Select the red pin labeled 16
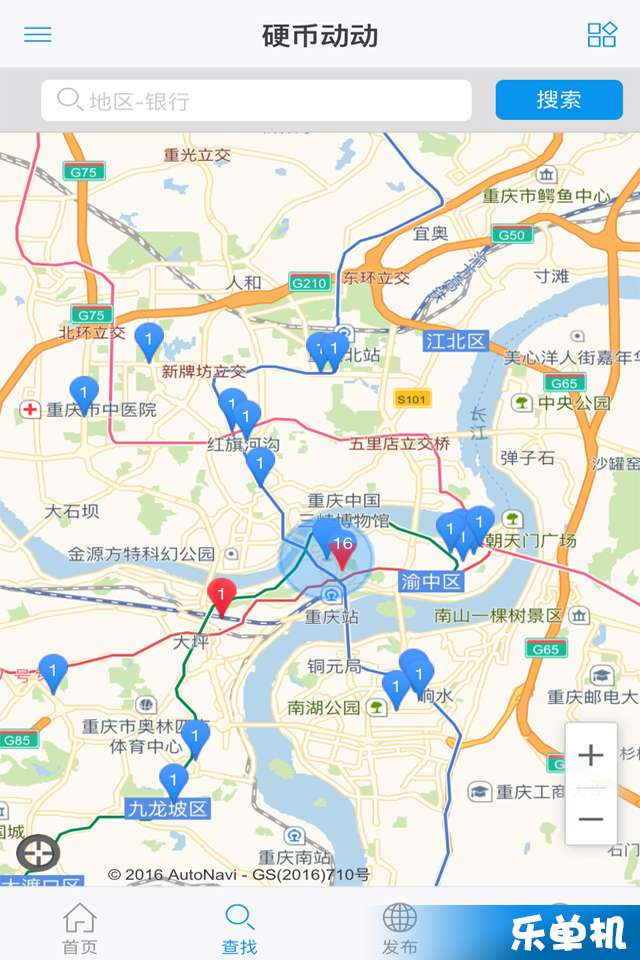The width and height of the screenshot is (640, 960). [x=343, y=549]
